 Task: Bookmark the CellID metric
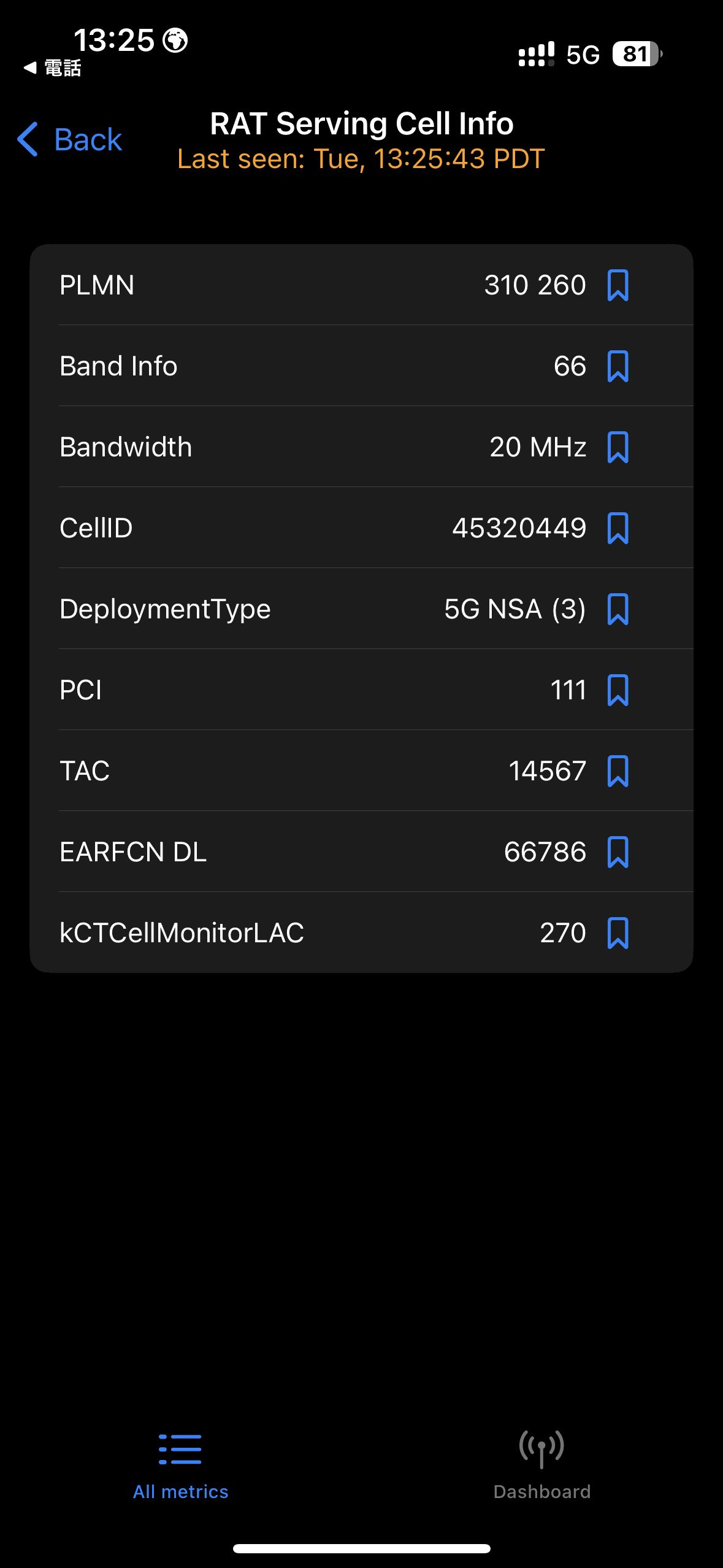coord(619,528)
